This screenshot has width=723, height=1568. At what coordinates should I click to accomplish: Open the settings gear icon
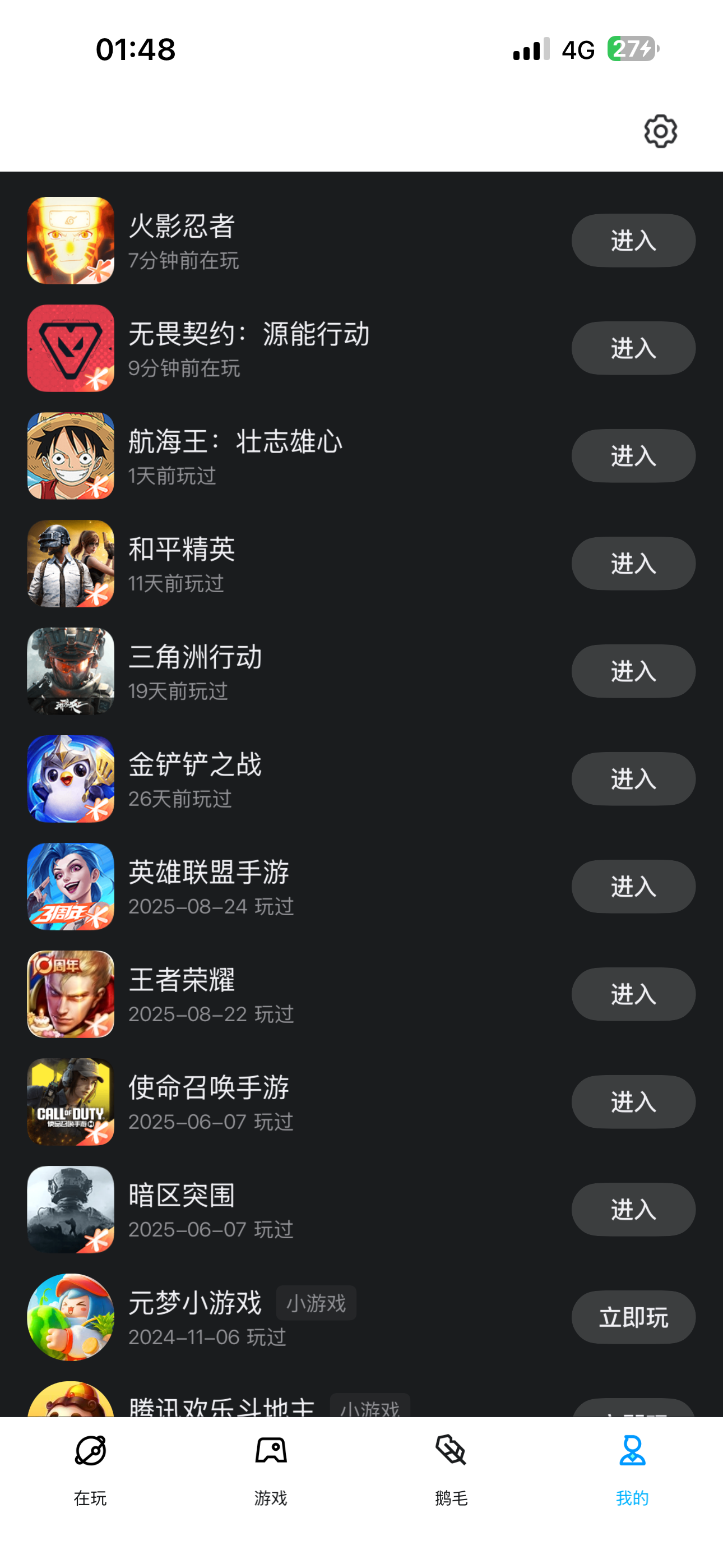pyautogui.click(x=660, y=131)
